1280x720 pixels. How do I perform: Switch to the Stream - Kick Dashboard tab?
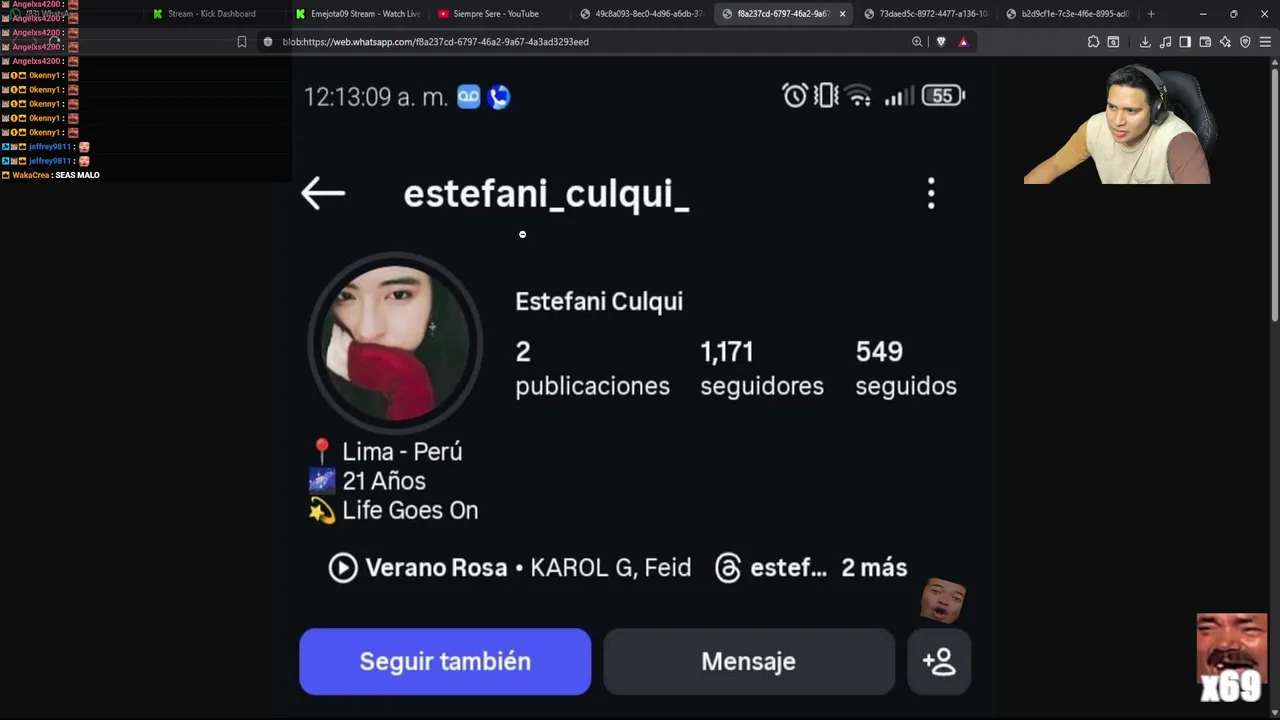[x=211, y=14]
